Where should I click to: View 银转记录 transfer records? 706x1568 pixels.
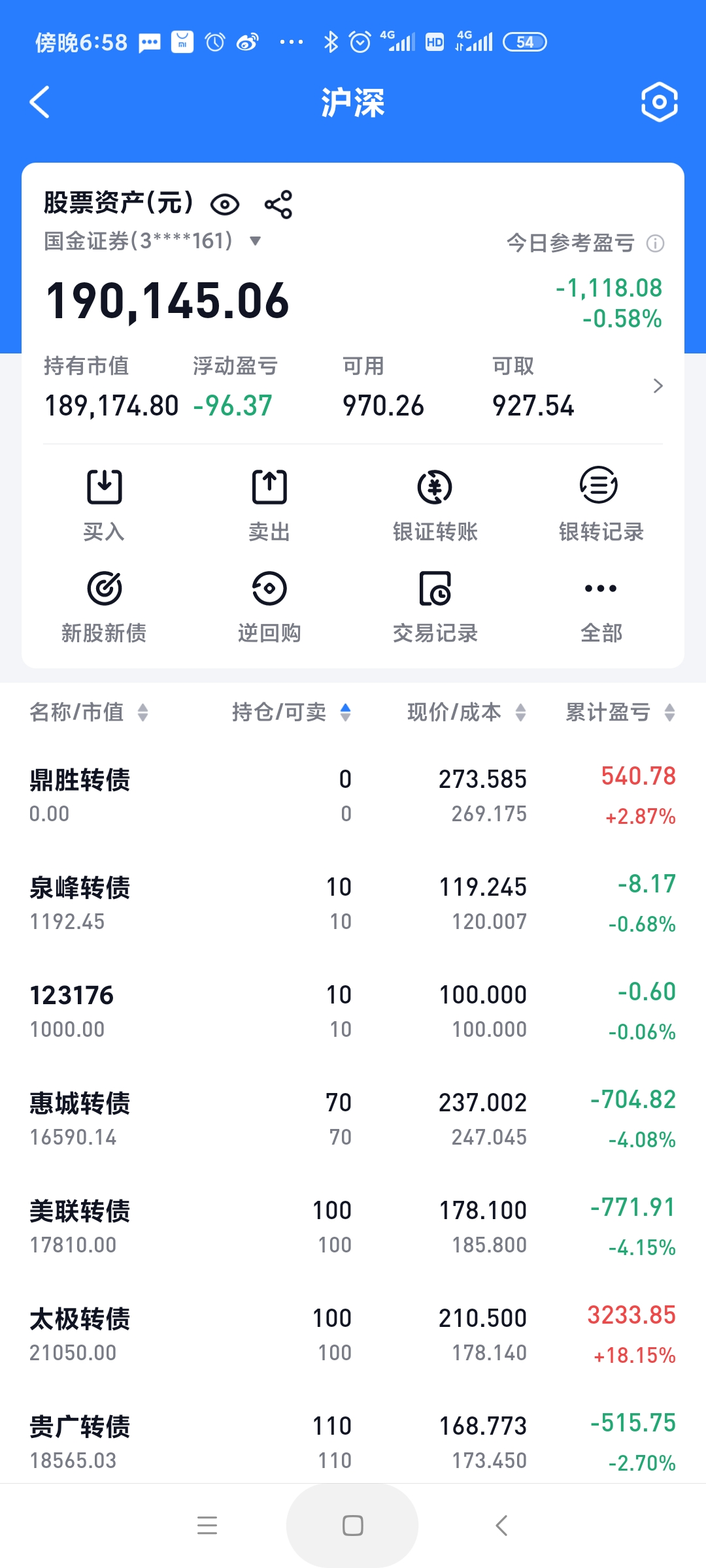[600, 504]
